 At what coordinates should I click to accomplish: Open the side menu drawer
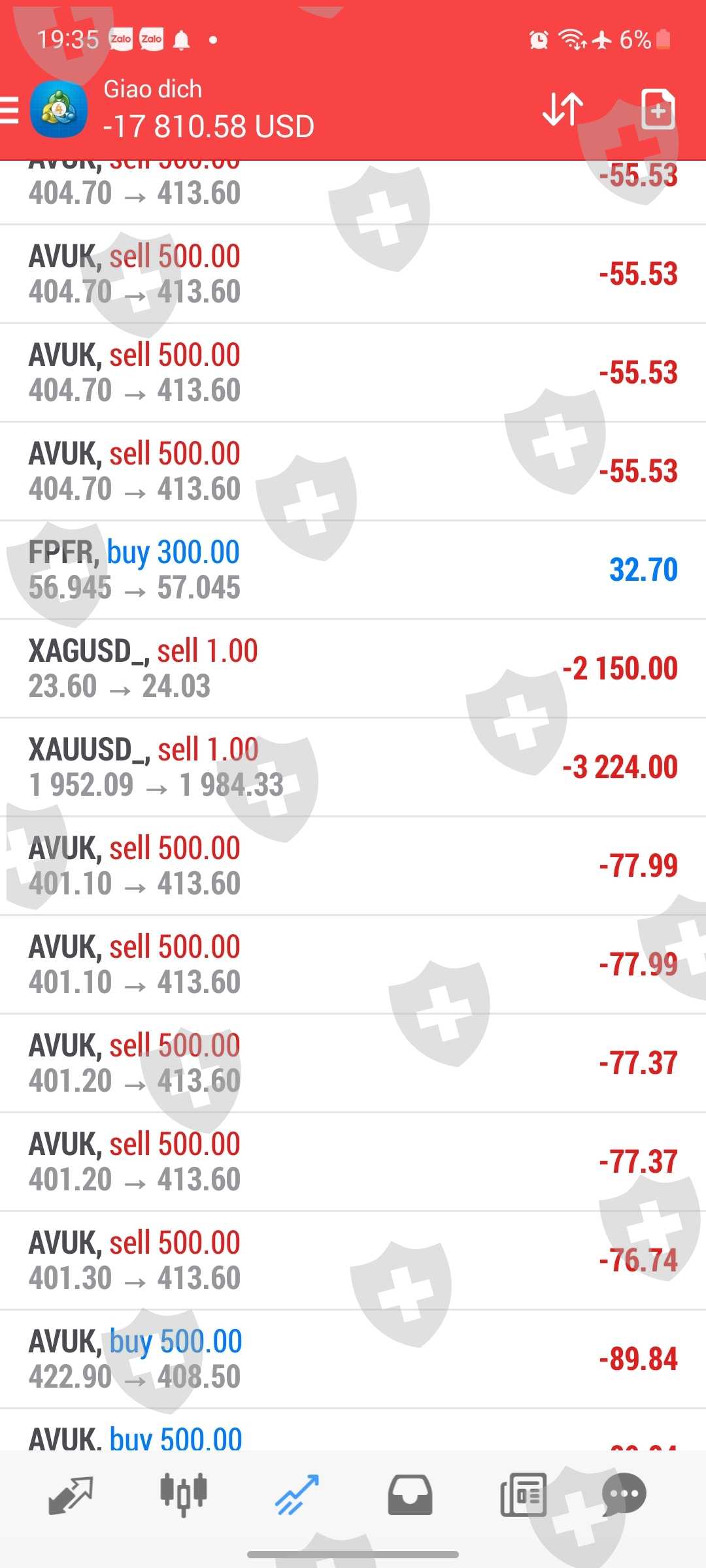[x=9, y=110]
